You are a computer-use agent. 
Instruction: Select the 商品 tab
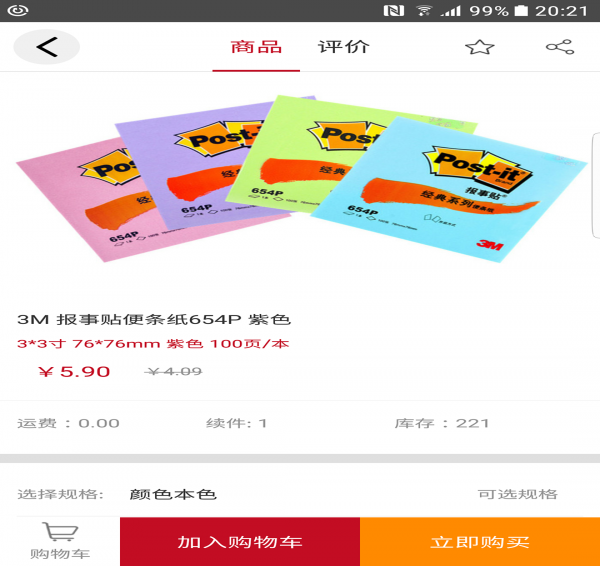click(255, 47)
